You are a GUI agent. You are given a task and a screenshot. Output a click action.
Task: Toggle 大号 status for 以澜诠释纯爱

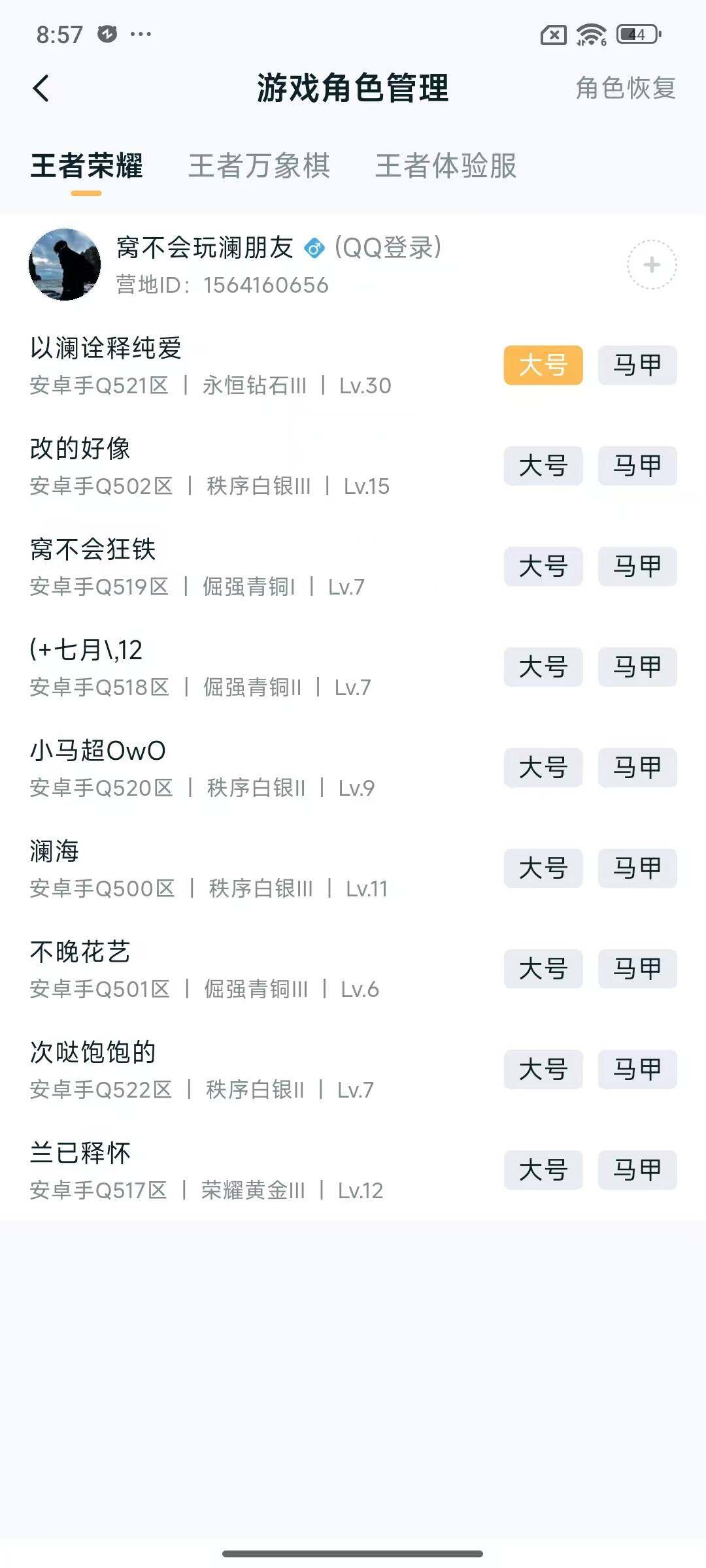click(544, 365)
